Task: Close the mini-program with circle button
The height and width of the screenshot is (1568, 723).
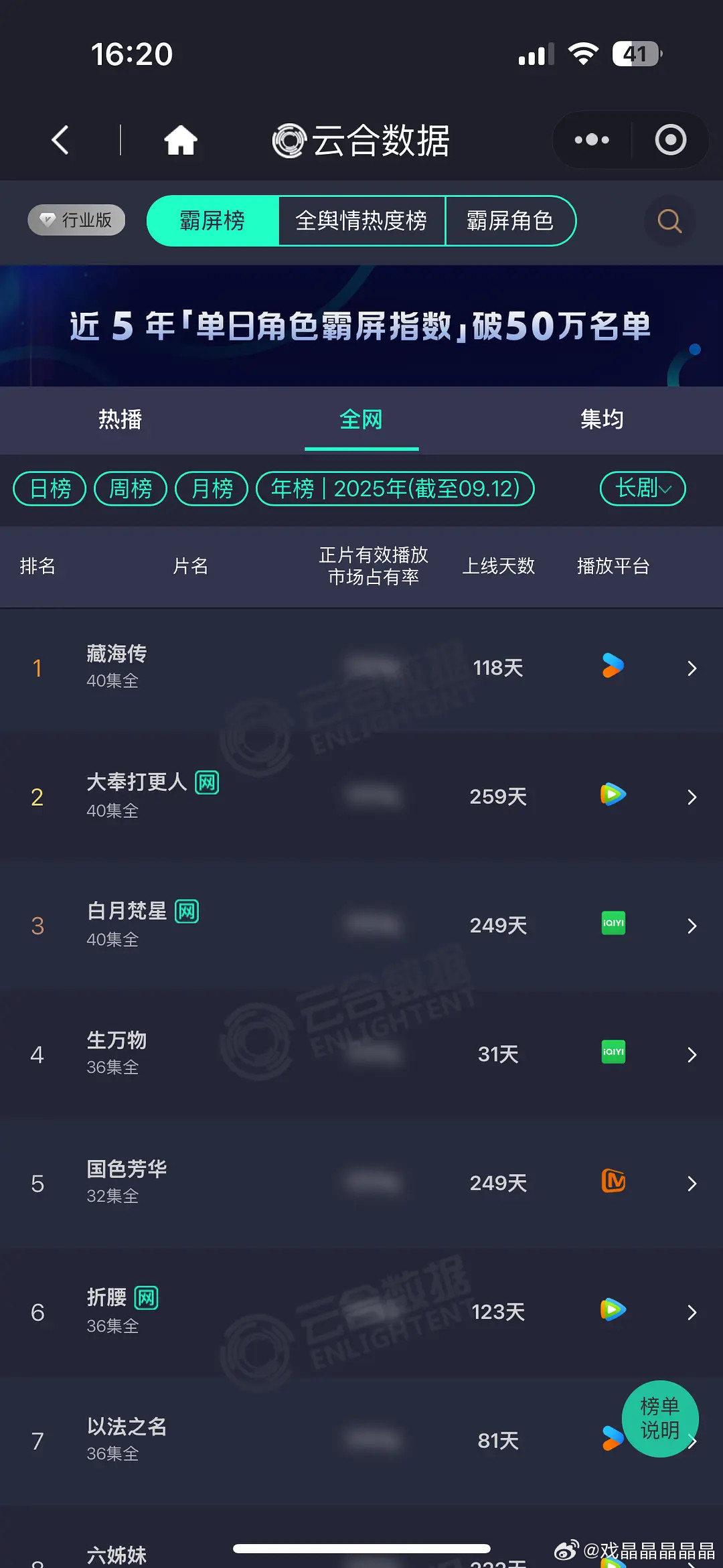Action: (x=670, y=140)
